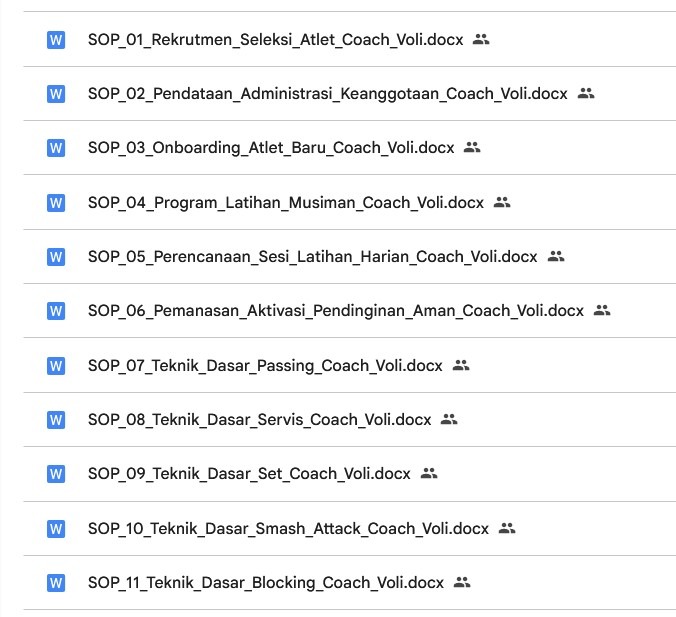View SOP_06 Pemanasan Aktivasi Pendinginan Aman document
The image size is (676, 617).
pos(335,311)
